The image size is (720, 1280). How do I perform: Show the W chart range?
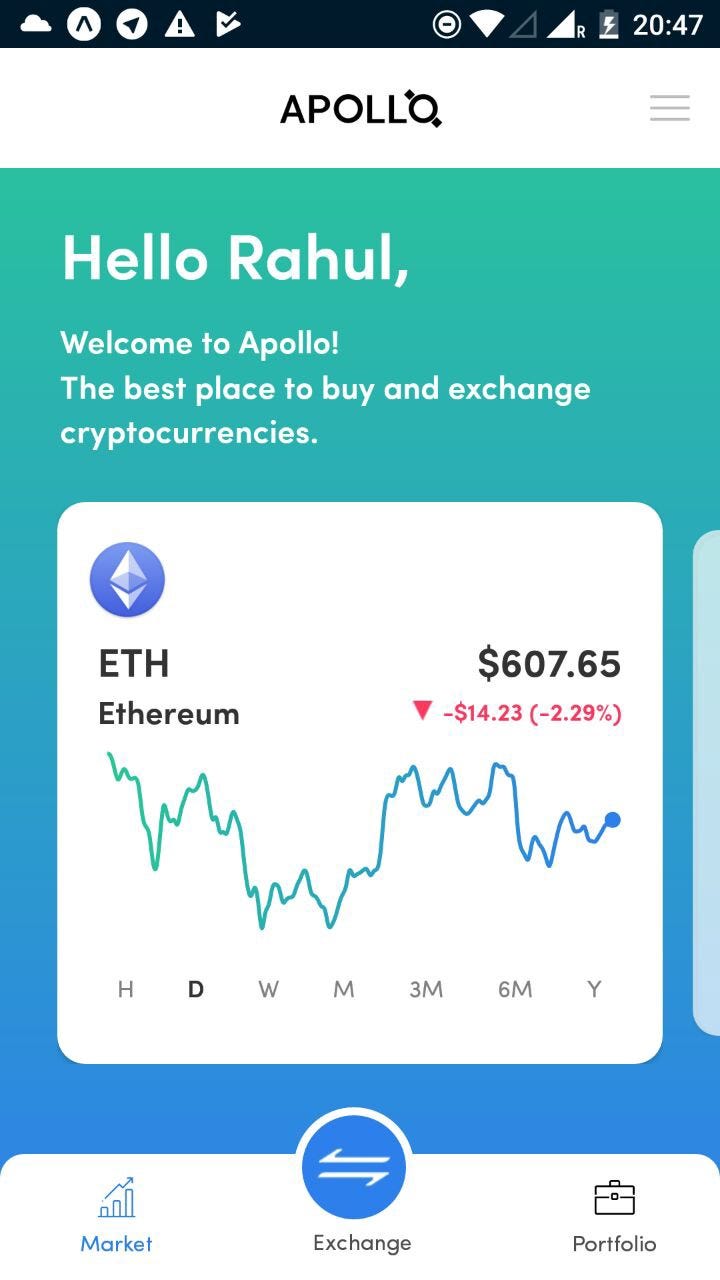pos(268,989)
